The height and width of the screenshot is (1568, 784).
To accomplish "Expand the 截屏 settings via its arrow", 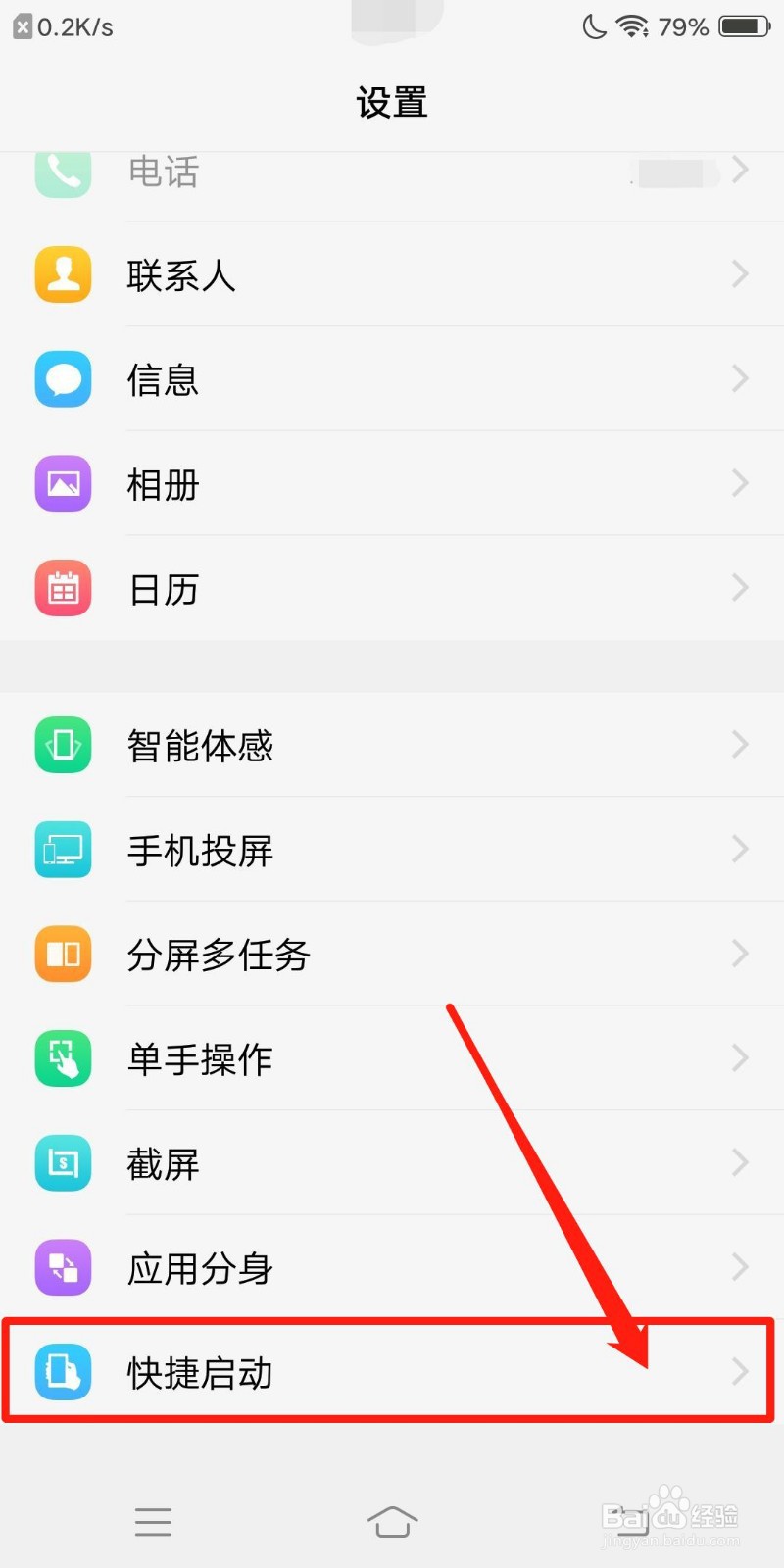I will (x=740, y=1163).
